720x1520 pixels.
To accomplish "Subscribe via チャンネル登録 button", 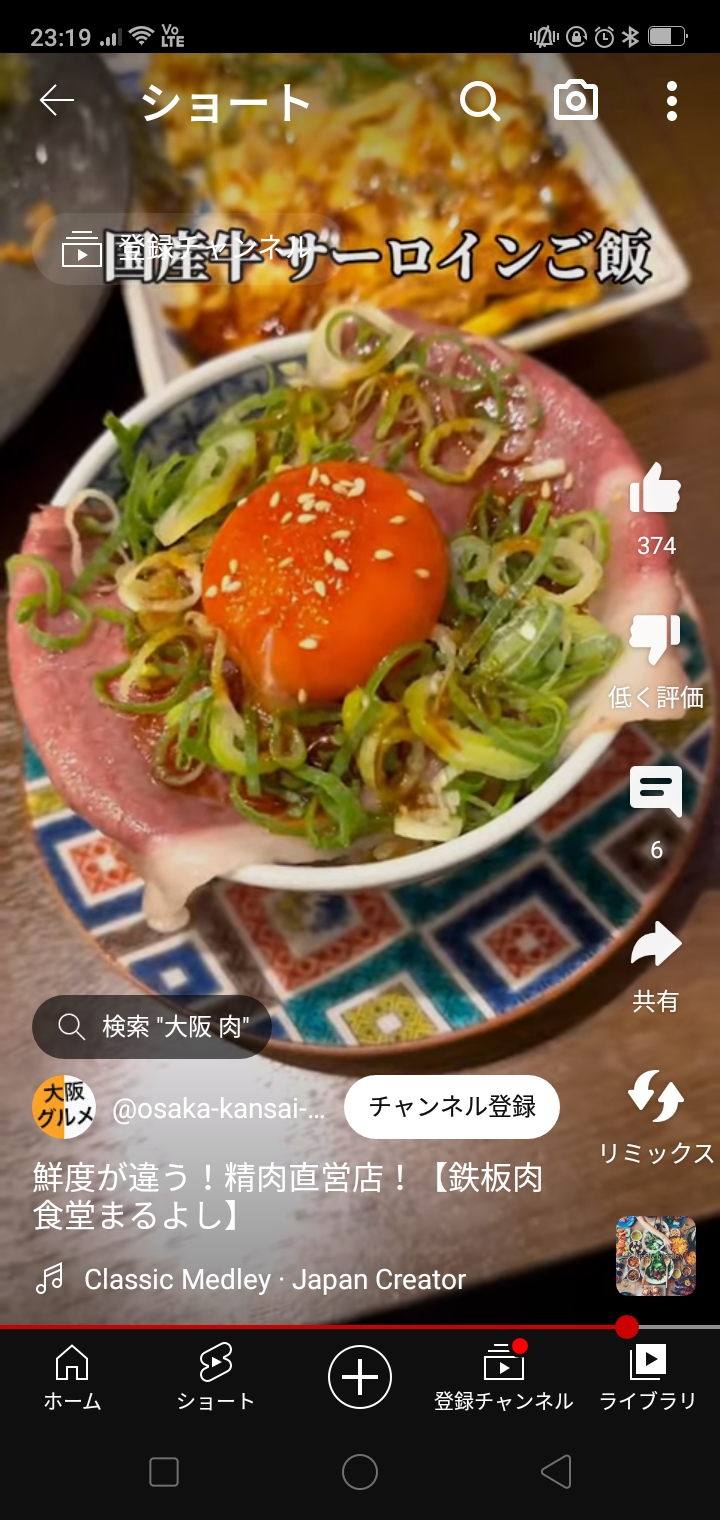I will pyautogui.click(x=452, y=1107).
